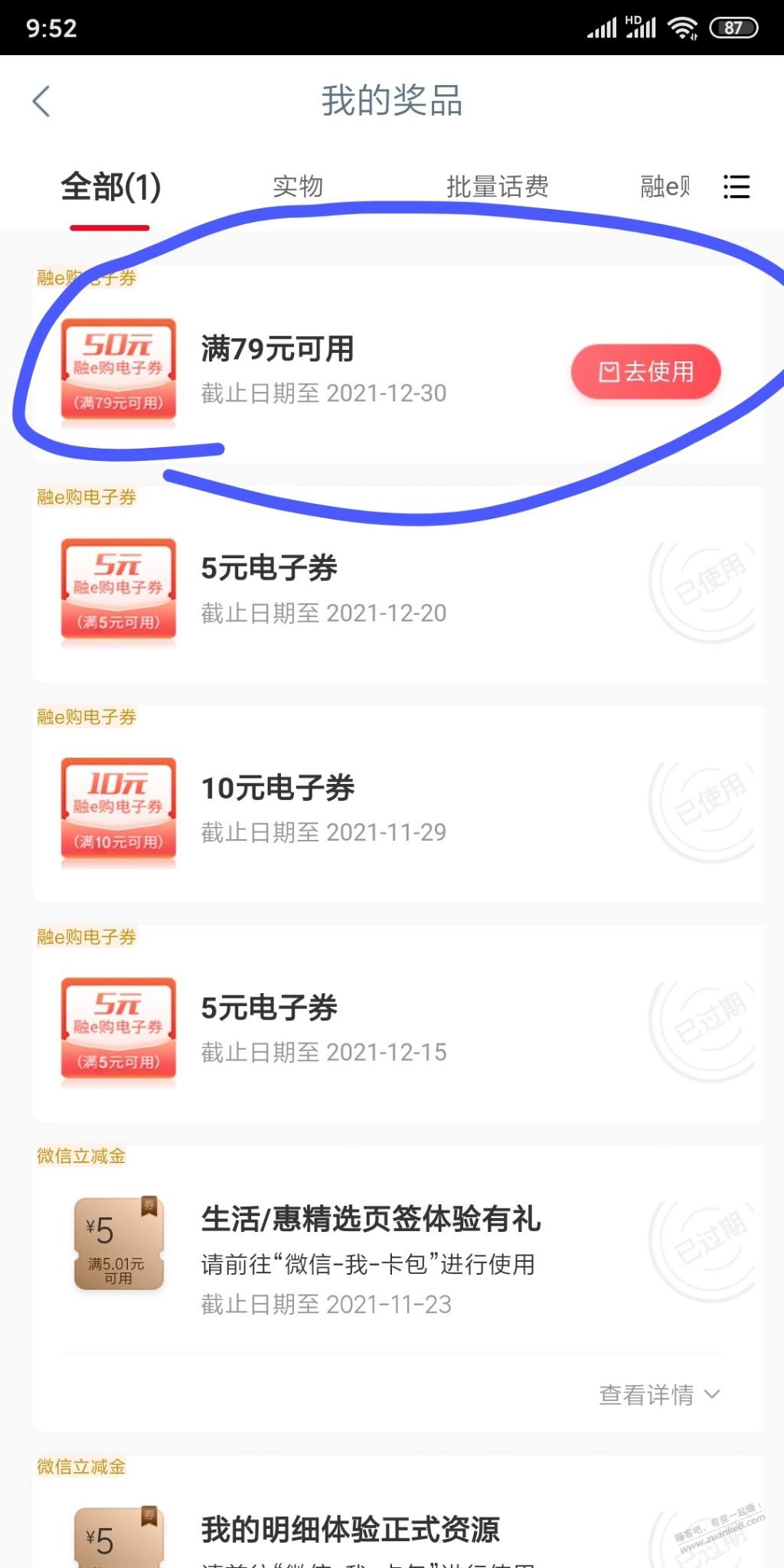
Task: Tap 去使用 on the 满79元可用 coupon
Action: pos(645,372)
